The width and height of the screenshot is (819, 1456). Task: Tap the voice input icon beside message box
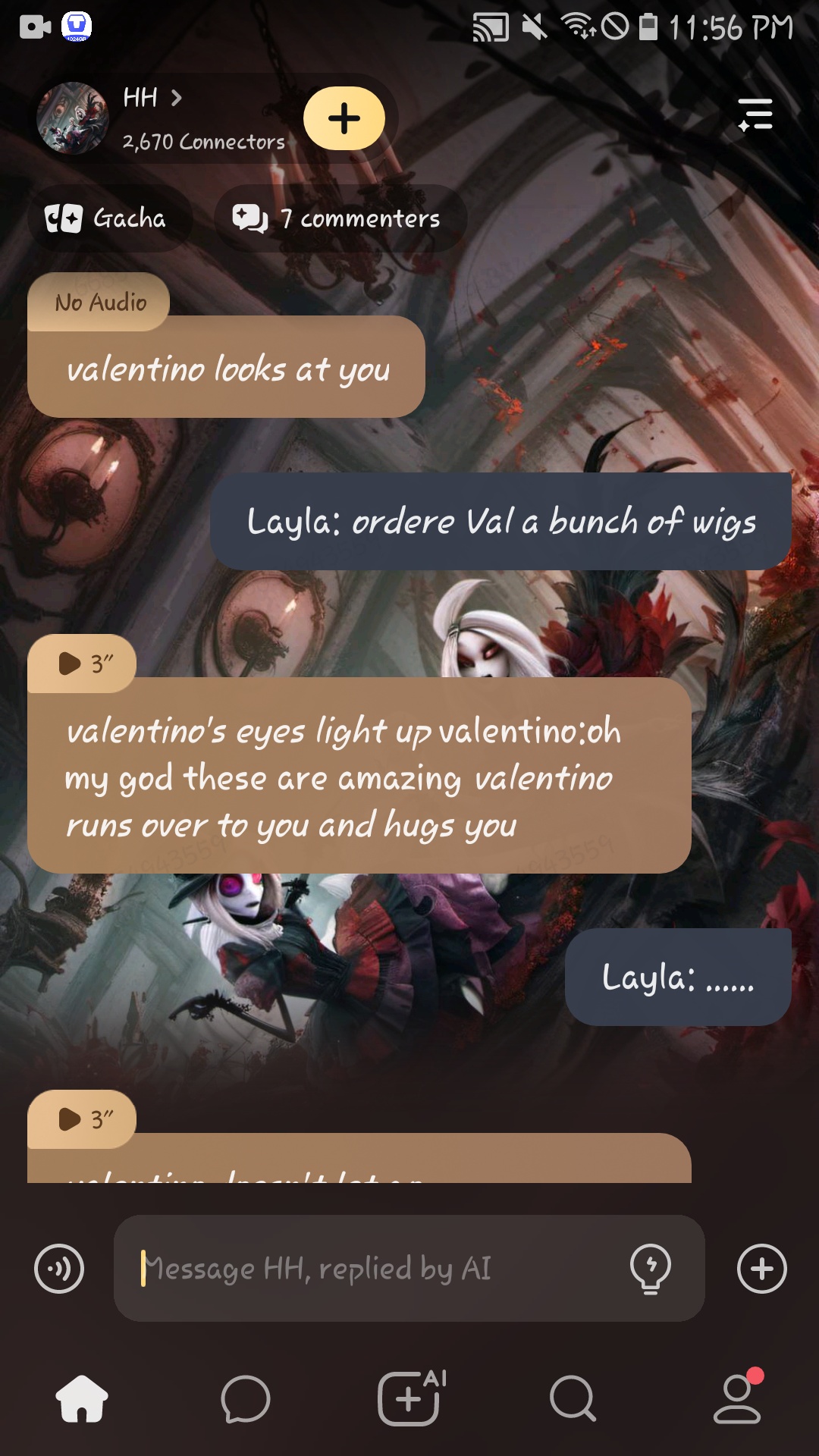tap(59, 1269)
